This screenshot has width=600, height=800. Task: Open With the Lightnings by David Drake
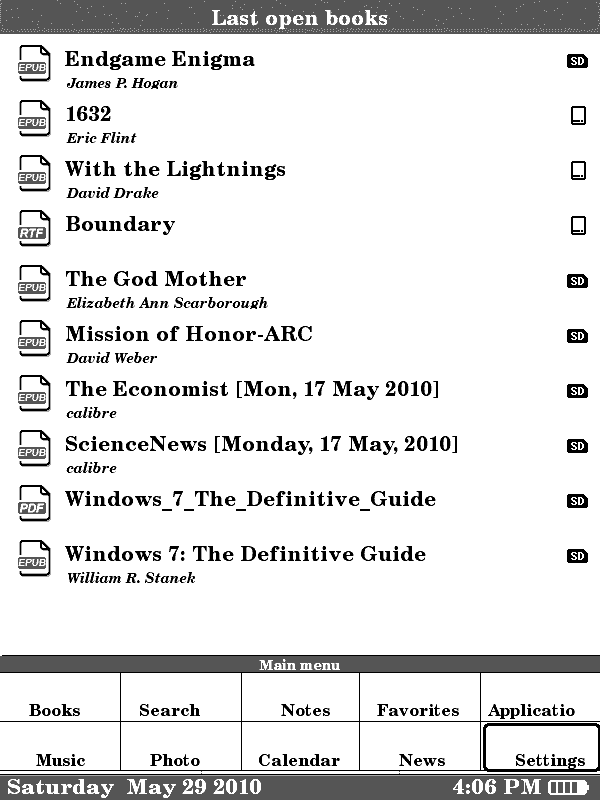(x=175, y=170)
